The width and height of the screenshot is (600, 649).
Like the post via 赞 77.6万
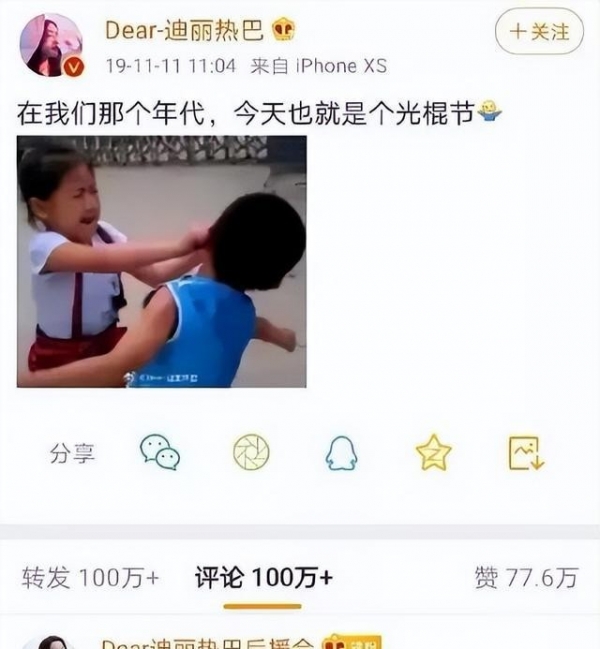coord(526,577)
